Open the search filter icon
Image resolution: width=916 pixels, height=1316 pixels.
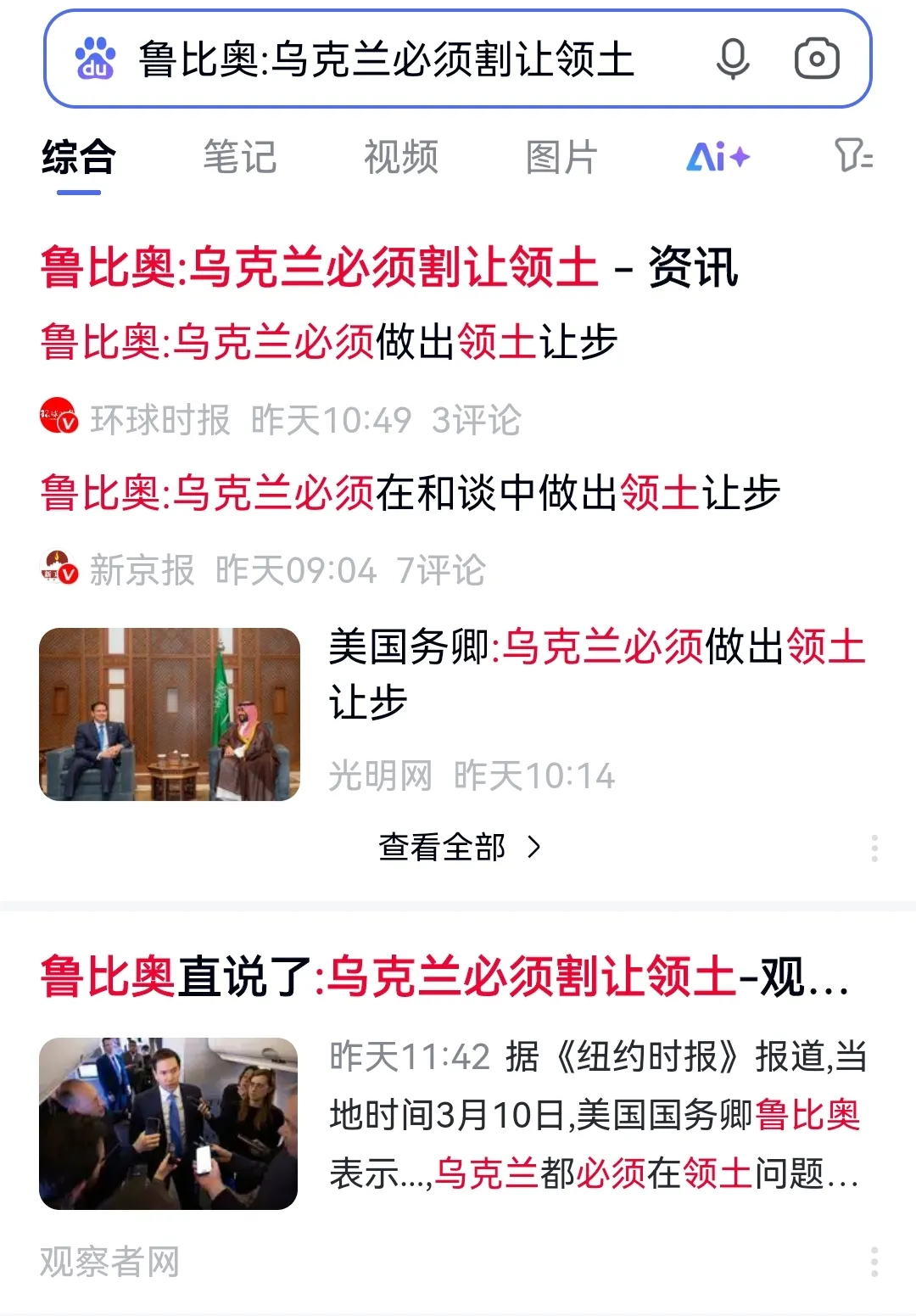(x=852, y=156)
